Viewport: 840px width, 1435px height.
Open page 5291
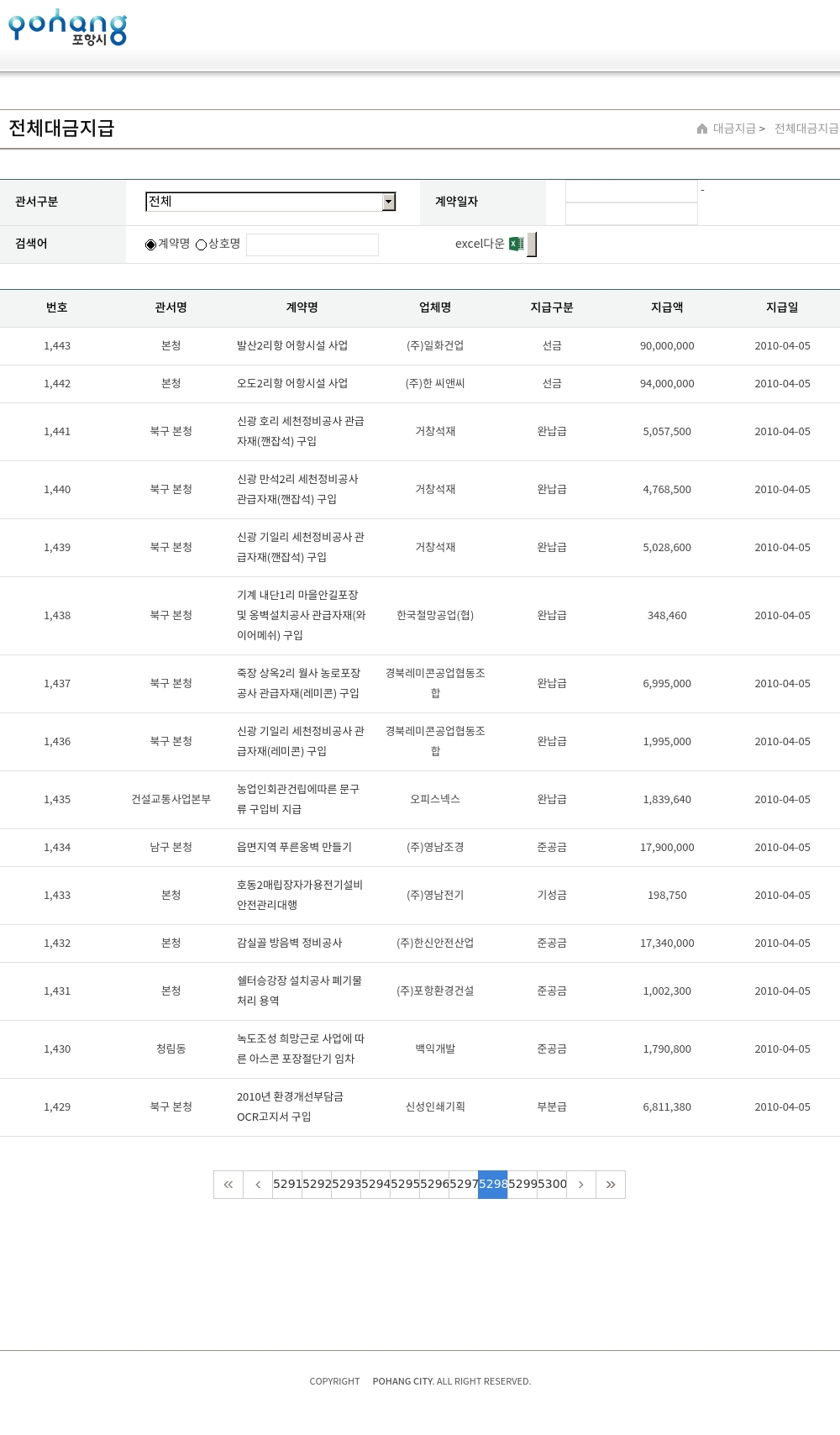click(x=287, y=1185)
